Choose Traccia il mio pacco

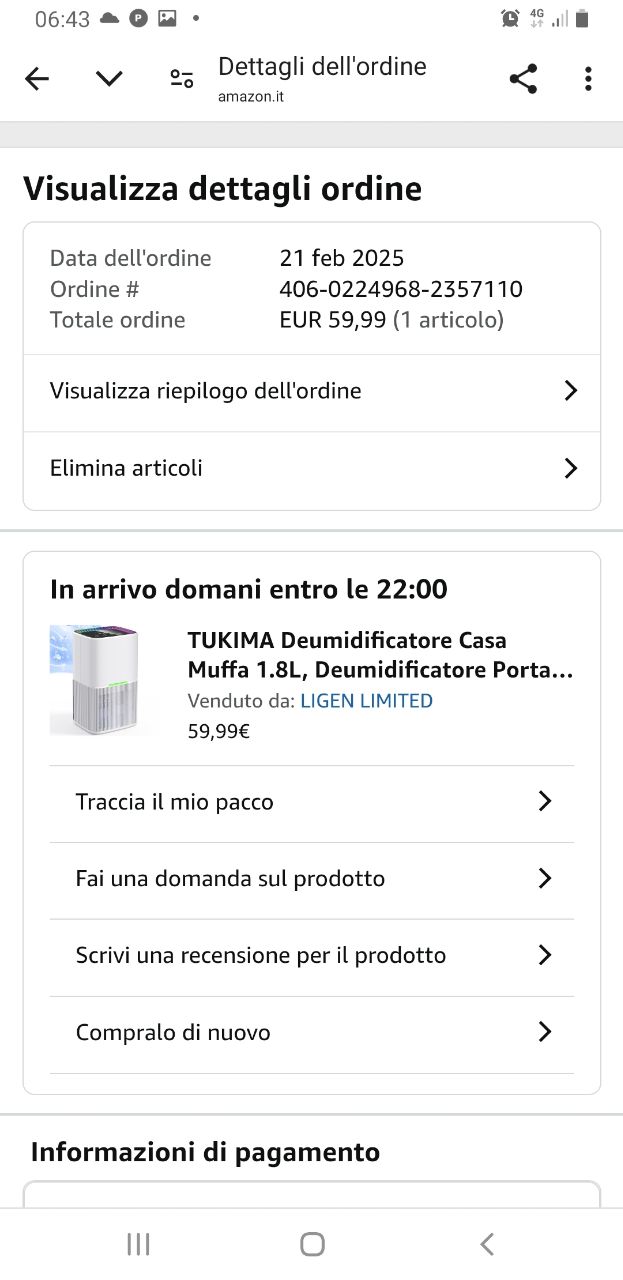311,802
